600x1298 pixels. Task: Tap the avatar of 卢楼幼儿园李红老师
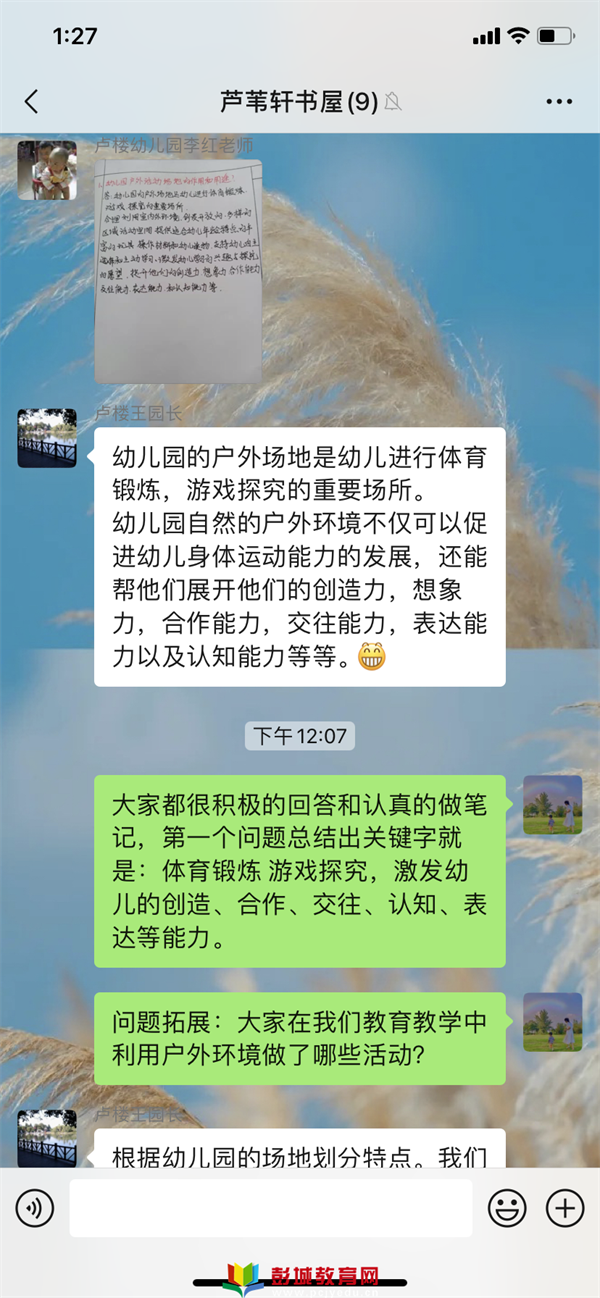click(47, 170)
